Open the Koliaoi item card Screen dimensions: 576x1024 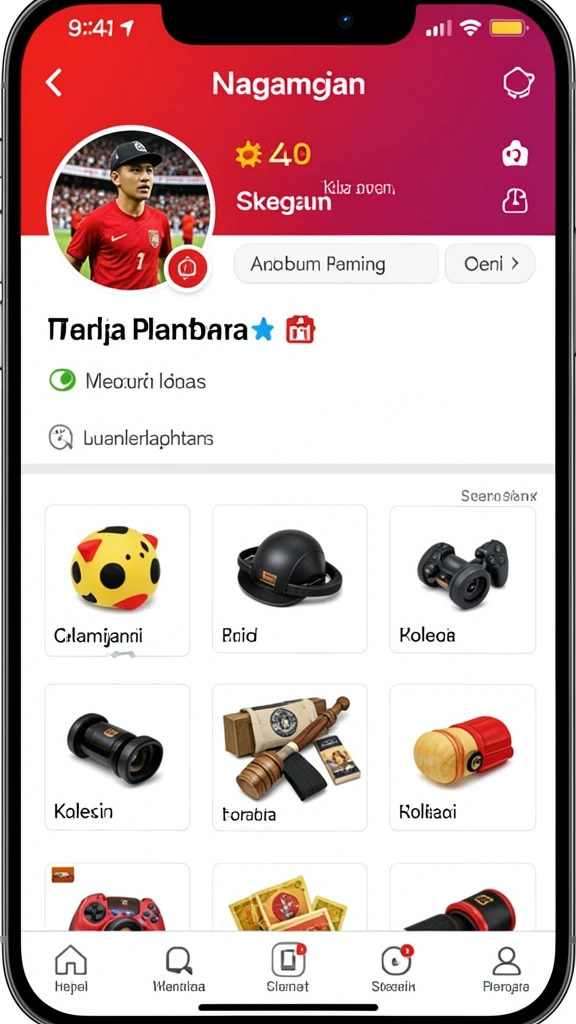(x=462, y=757)
